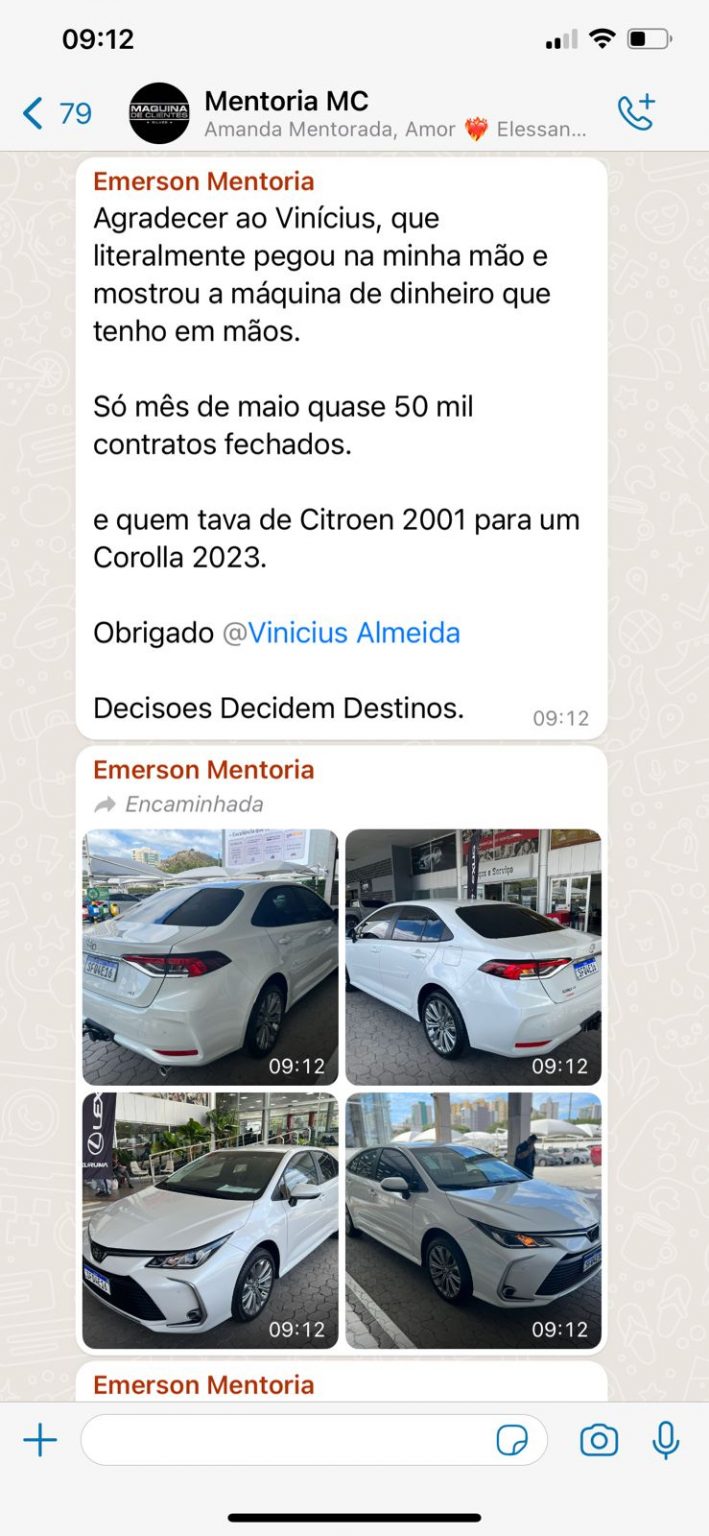Start a group call
Image resolution: width=709 pixels, height=1536 pixels.
pyautogui.click(x=636, y=112)
